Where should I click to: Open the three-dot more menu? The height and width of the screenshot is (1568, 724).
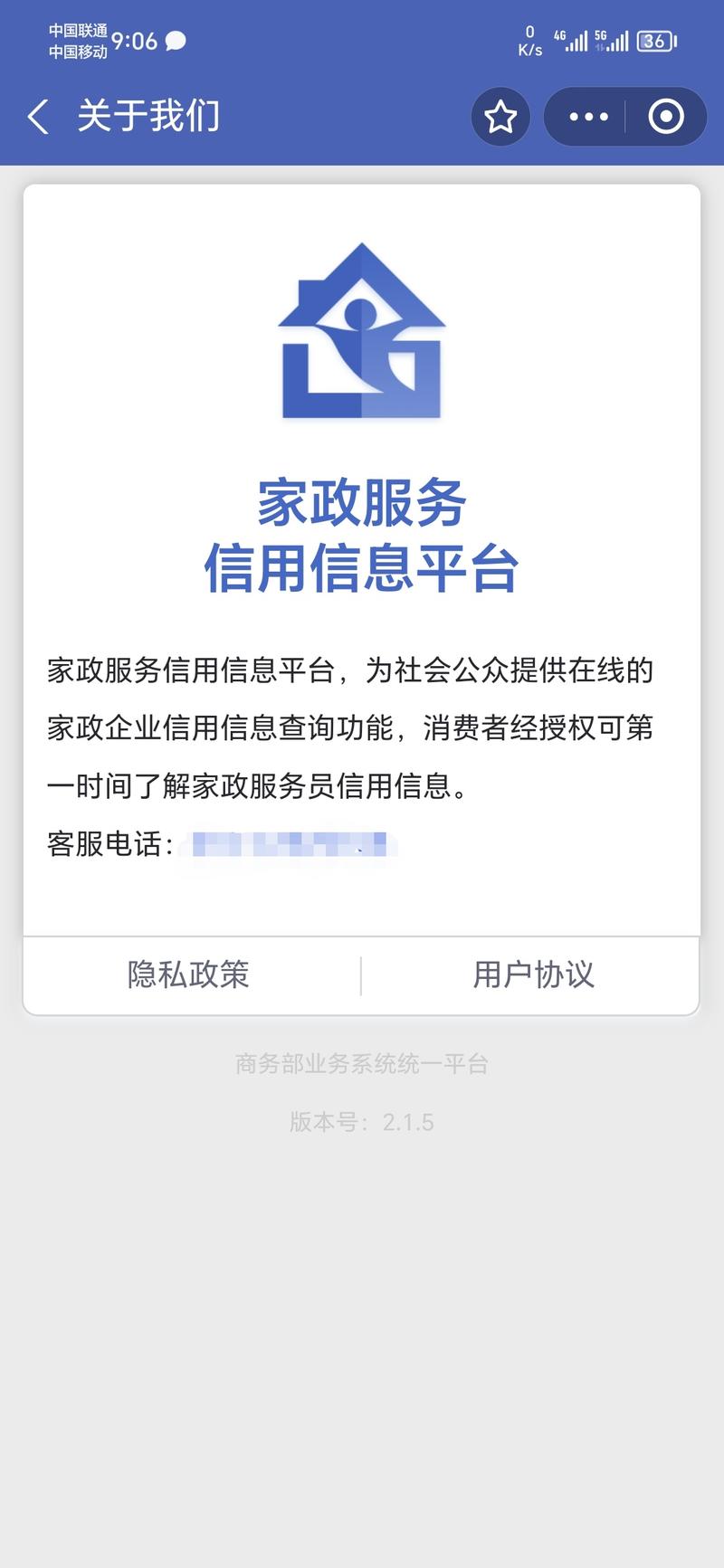588,117
